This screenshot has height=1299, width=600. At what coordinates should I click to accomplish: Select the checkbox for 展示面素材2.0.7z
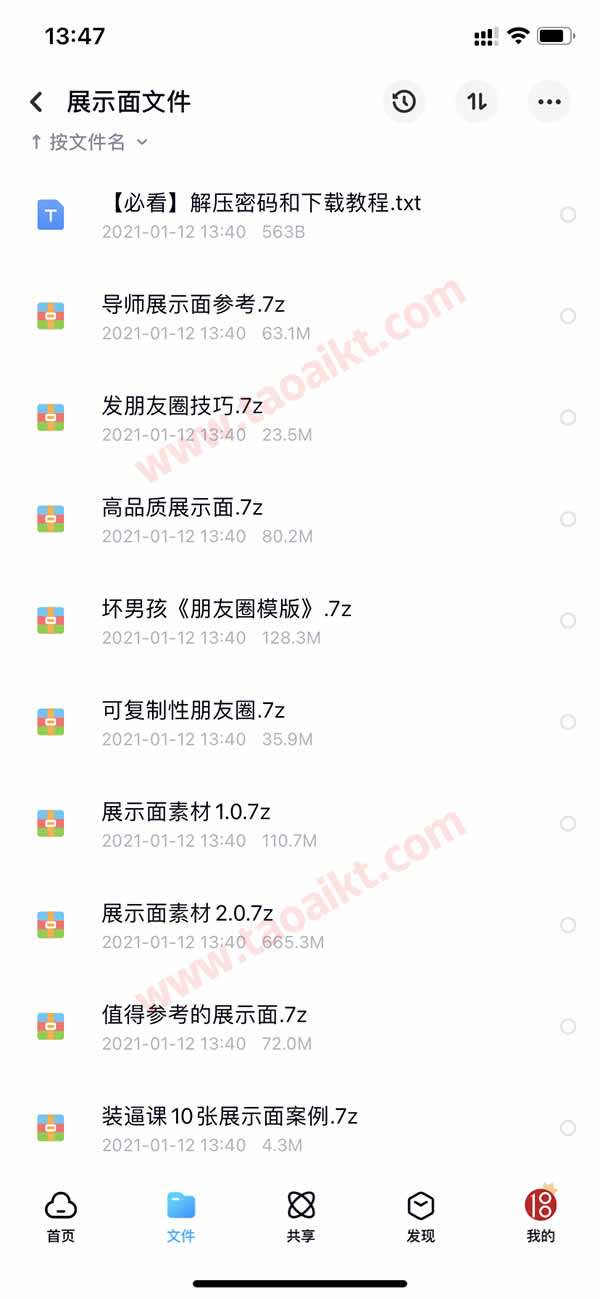(568, 925)
